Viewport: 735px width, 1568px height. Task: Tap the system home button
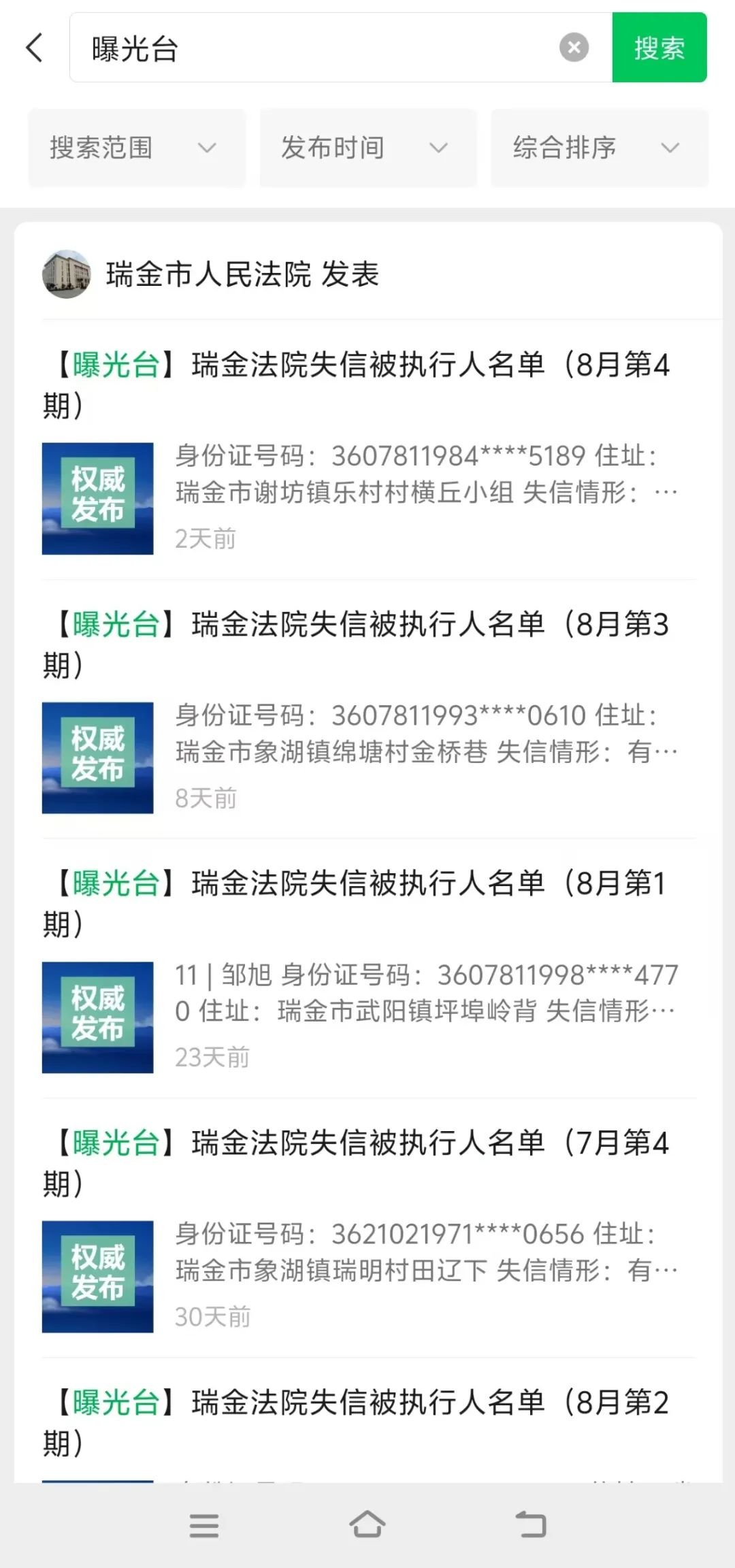367,1525
